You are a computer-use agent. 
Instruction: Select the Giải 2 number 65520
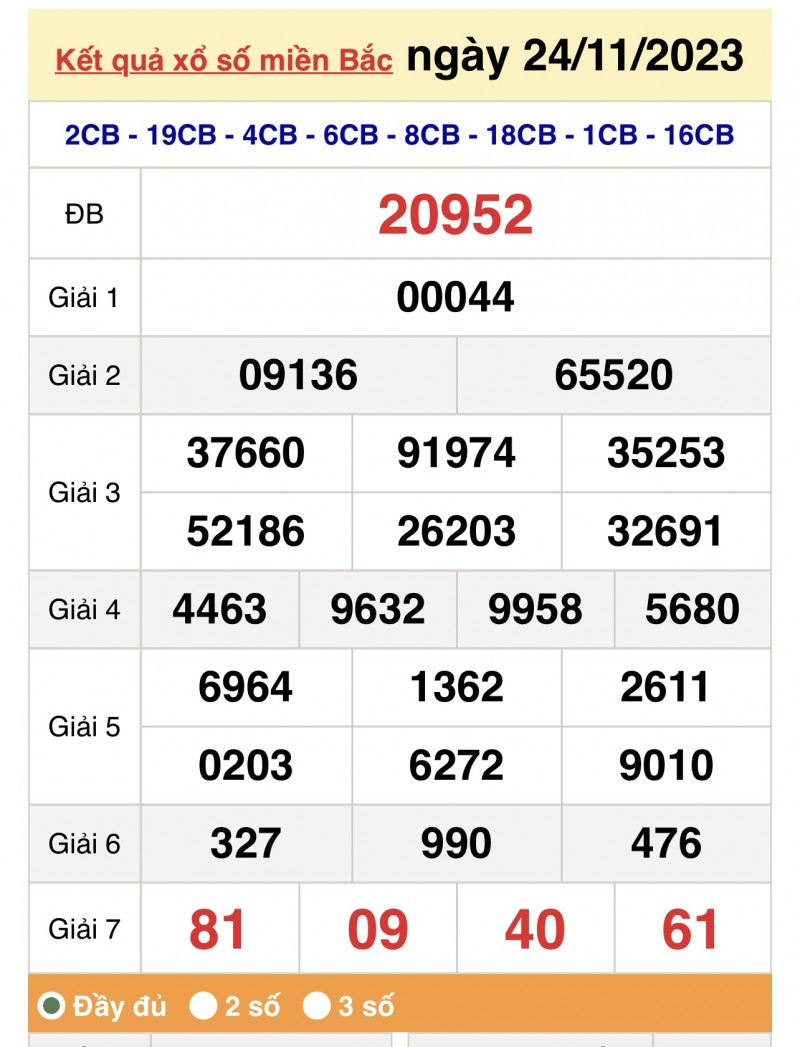click(x=614, y=375)
